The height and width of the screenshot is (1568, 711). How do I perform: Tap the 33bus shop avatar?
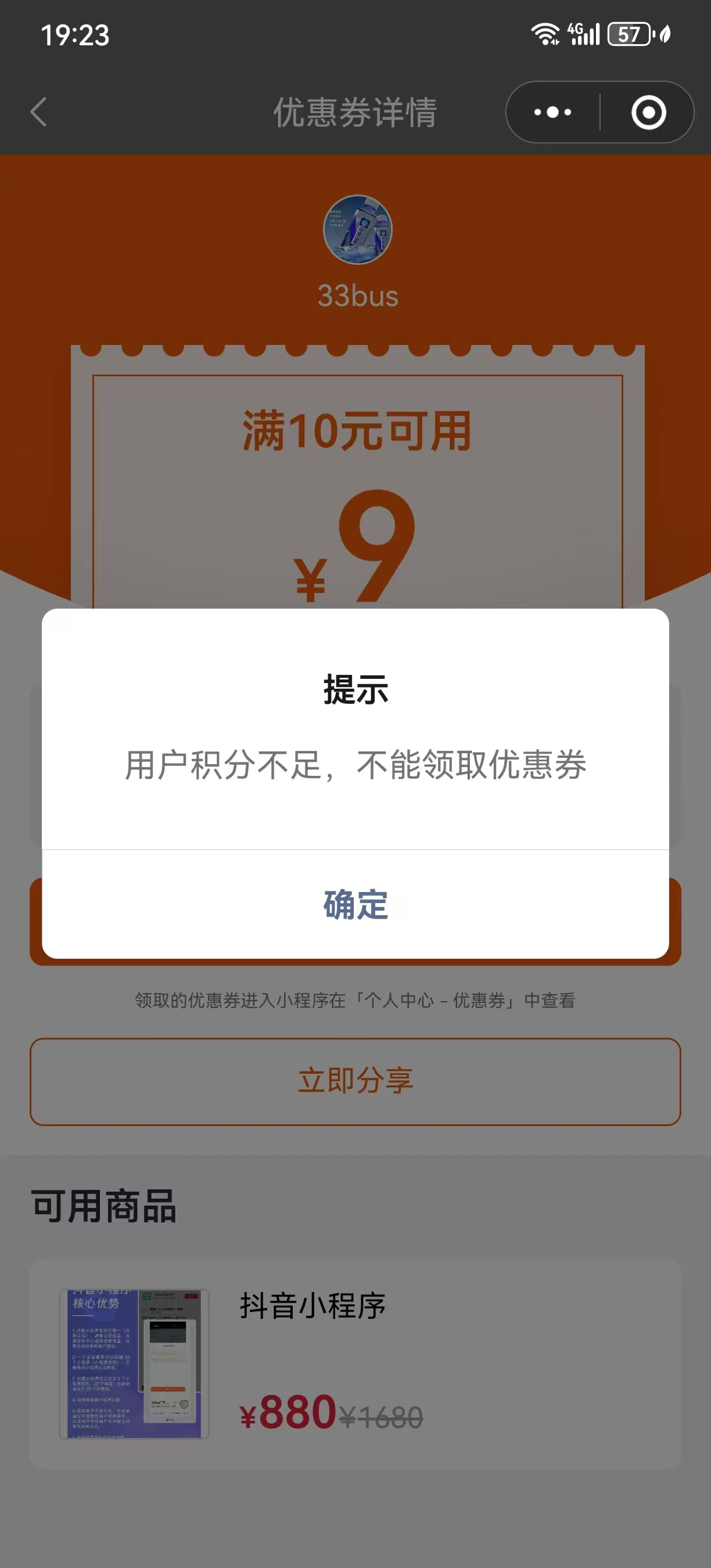pos(357,229)
